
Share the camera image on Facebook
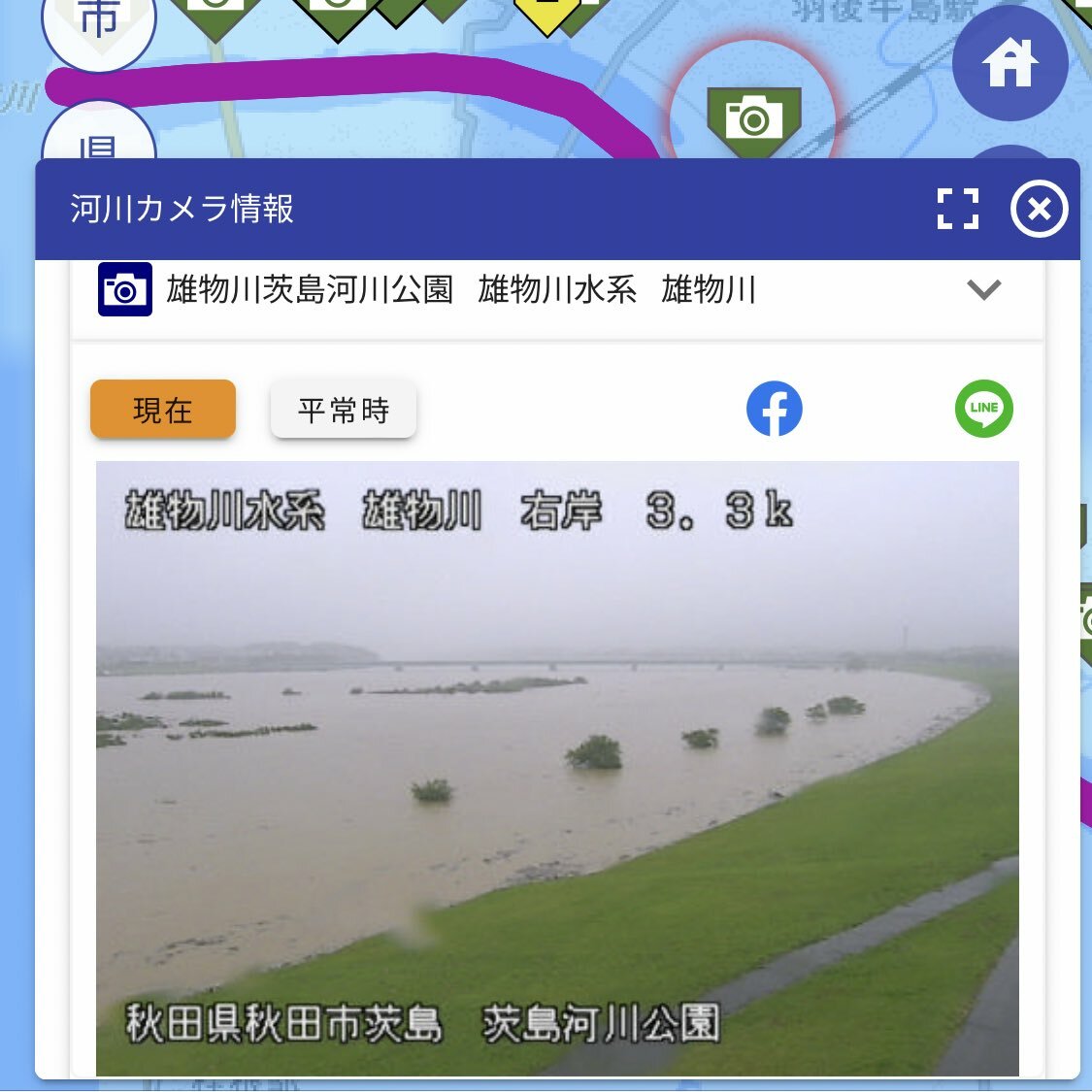[x=774, y=409]
